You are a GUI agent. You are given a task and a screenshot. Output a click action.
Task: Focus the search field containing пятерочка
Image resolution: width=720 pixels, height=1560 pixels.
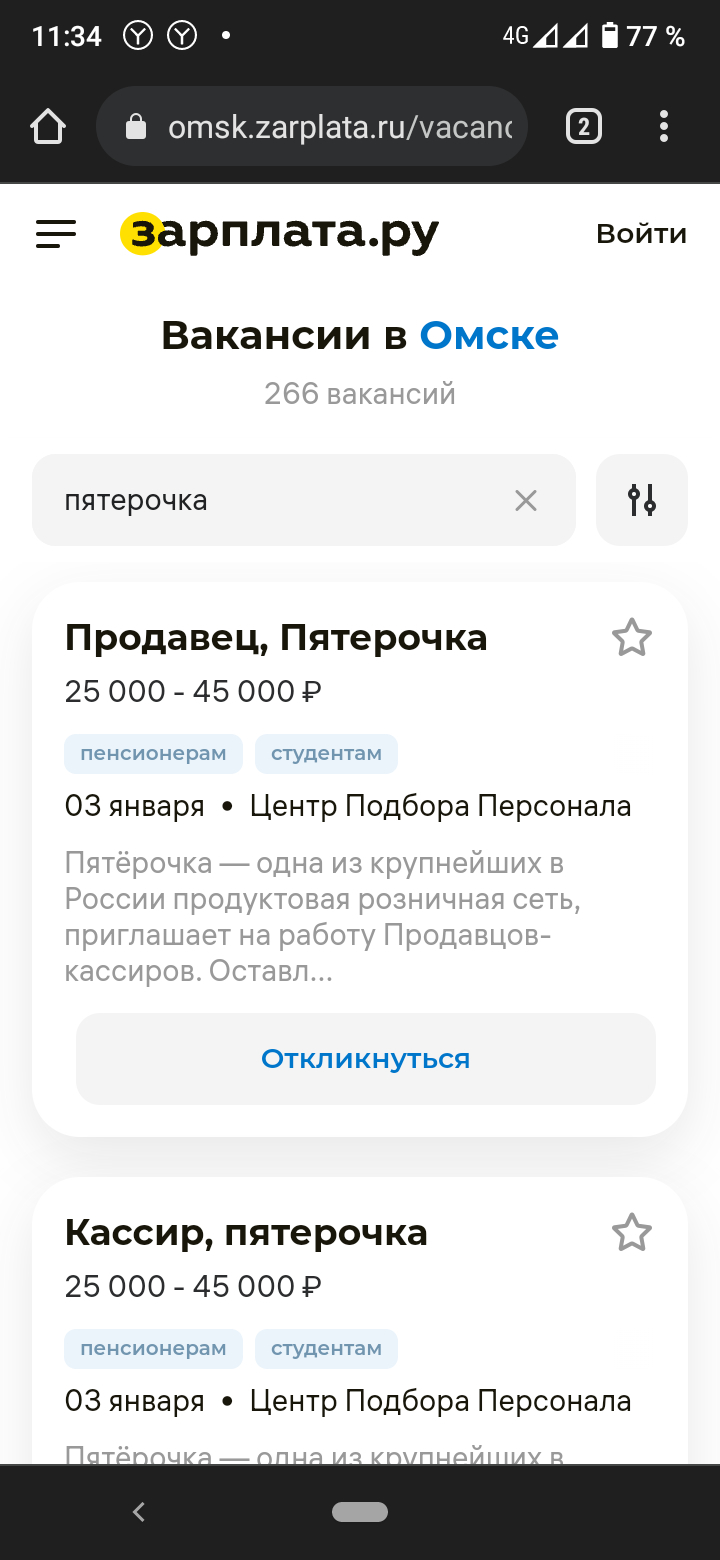pos(280,500)
